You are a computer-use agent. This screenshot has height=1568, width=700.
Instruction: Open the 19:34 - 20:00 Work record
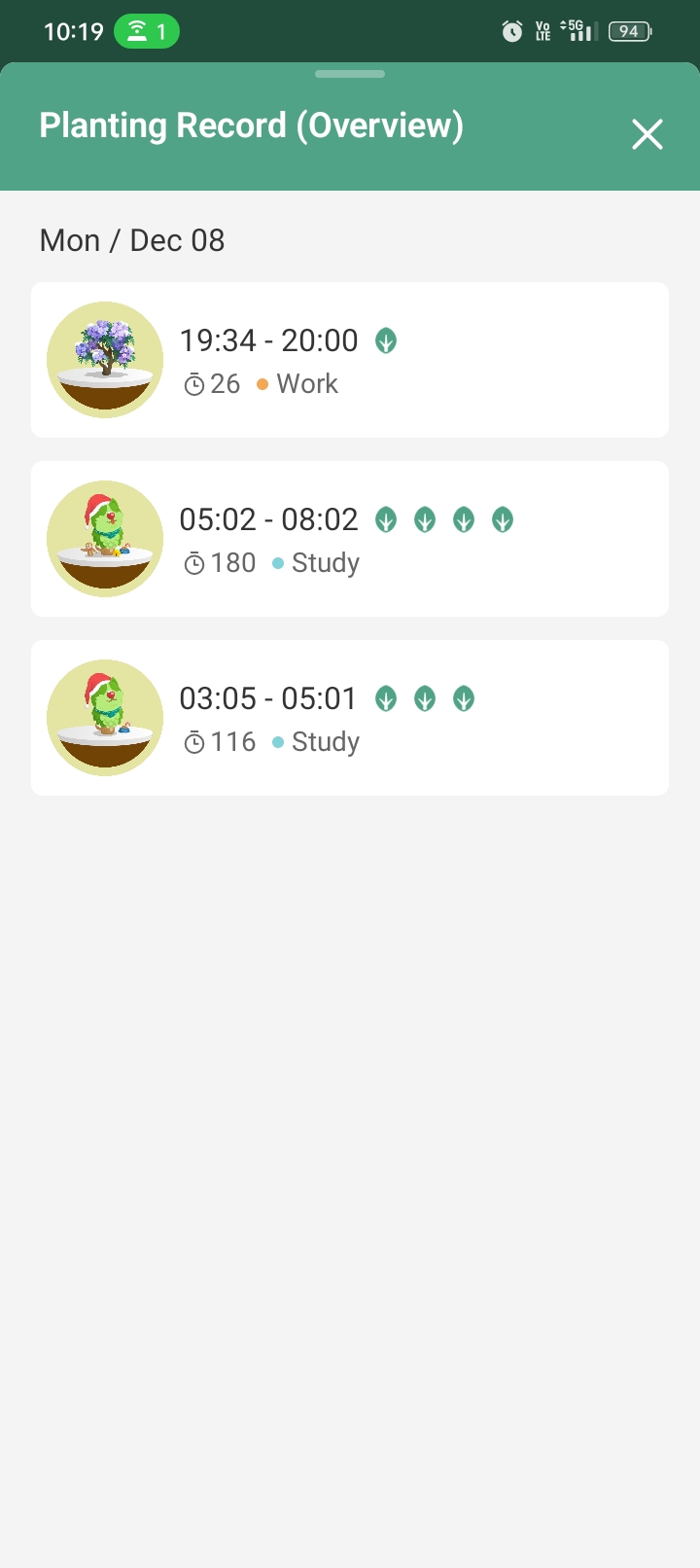click(350, 360)
